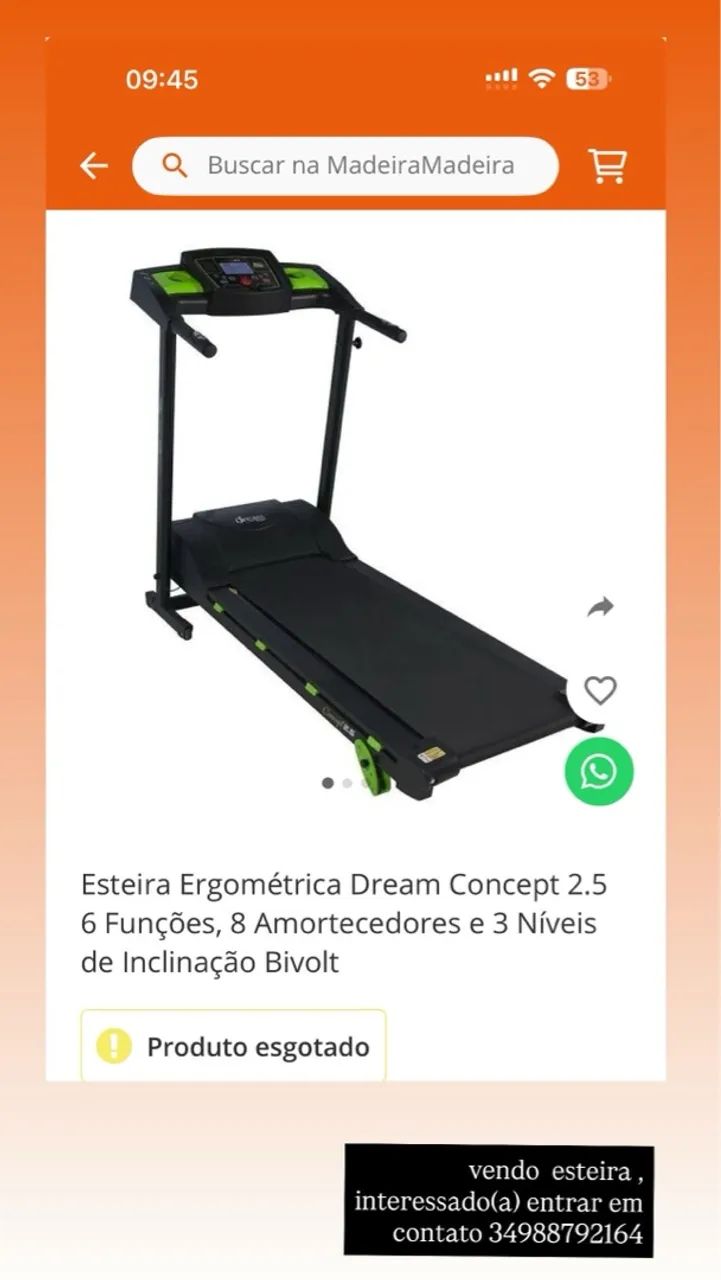Tap the share arrow icon
The height and width of the screenshot is (1280, 721).
pos(600,607)
